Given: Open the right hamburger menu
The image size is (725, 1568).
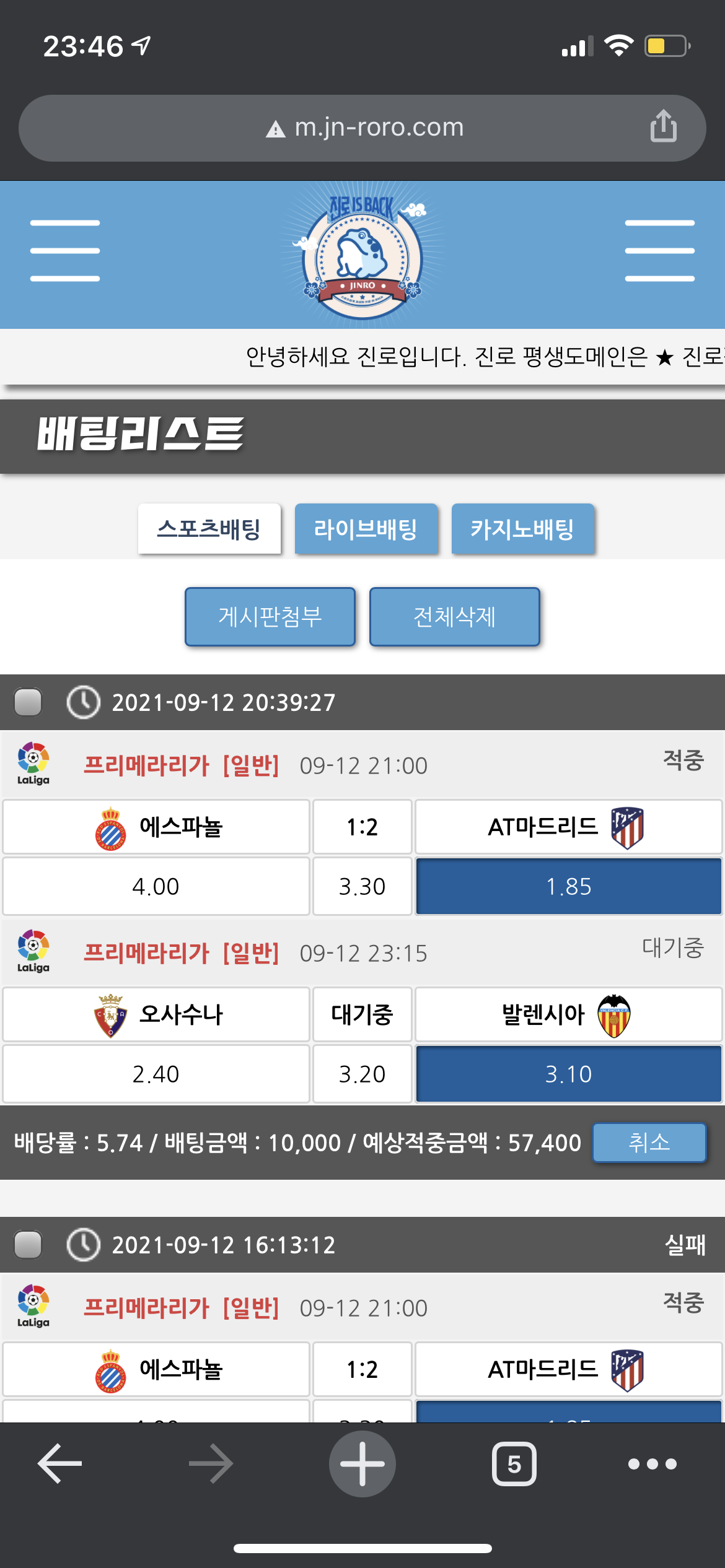Looking at the screenshot, I should 659,251.
